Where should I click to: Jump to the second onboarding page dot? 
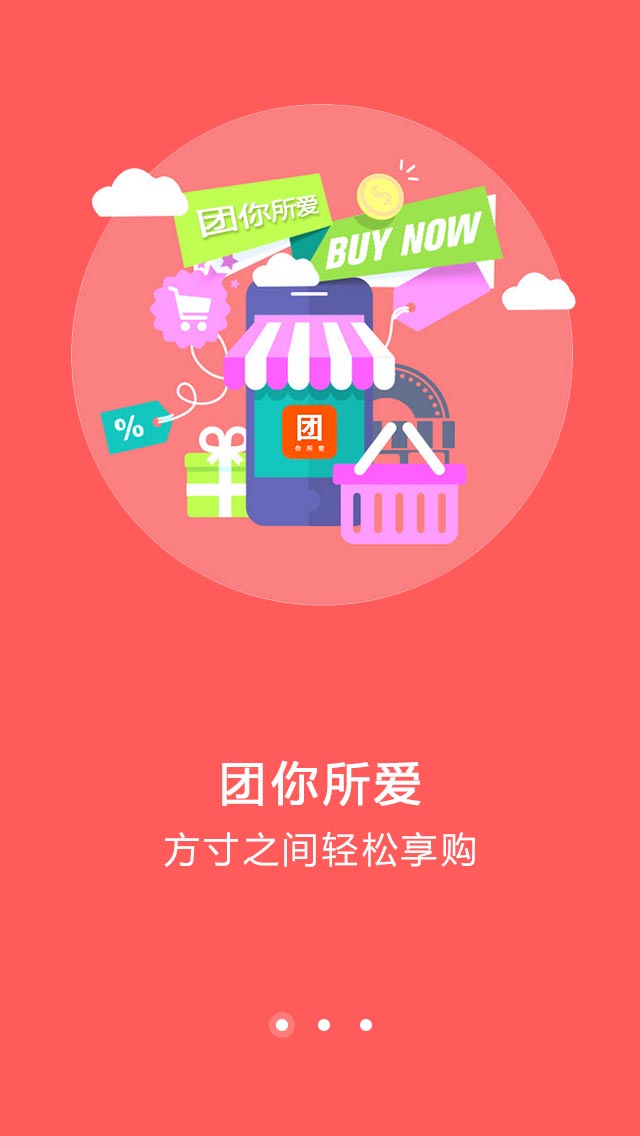[x=324, y=1024]
